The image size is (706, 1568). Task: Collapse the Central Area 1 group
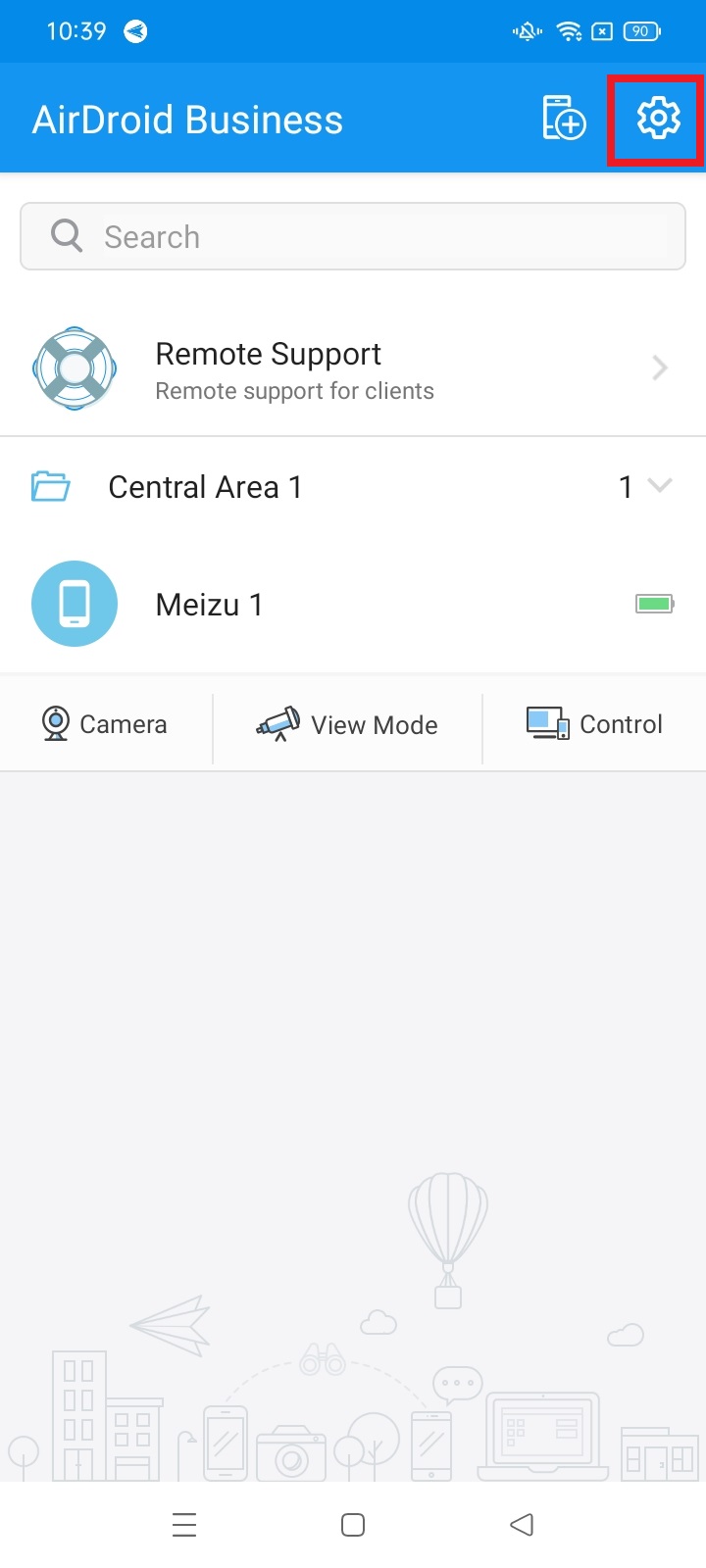pos(660,486)
